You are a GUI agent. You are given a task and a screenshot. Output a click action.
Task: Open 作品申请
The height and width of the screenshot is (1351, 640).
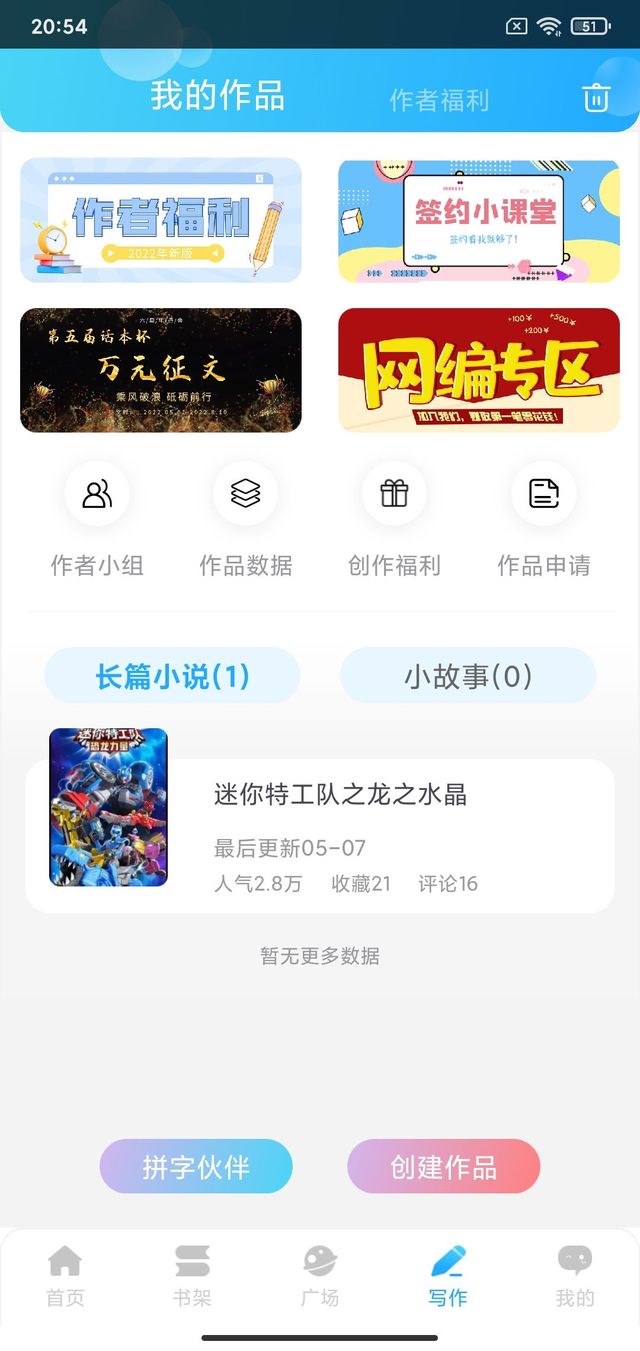(544, 520)
